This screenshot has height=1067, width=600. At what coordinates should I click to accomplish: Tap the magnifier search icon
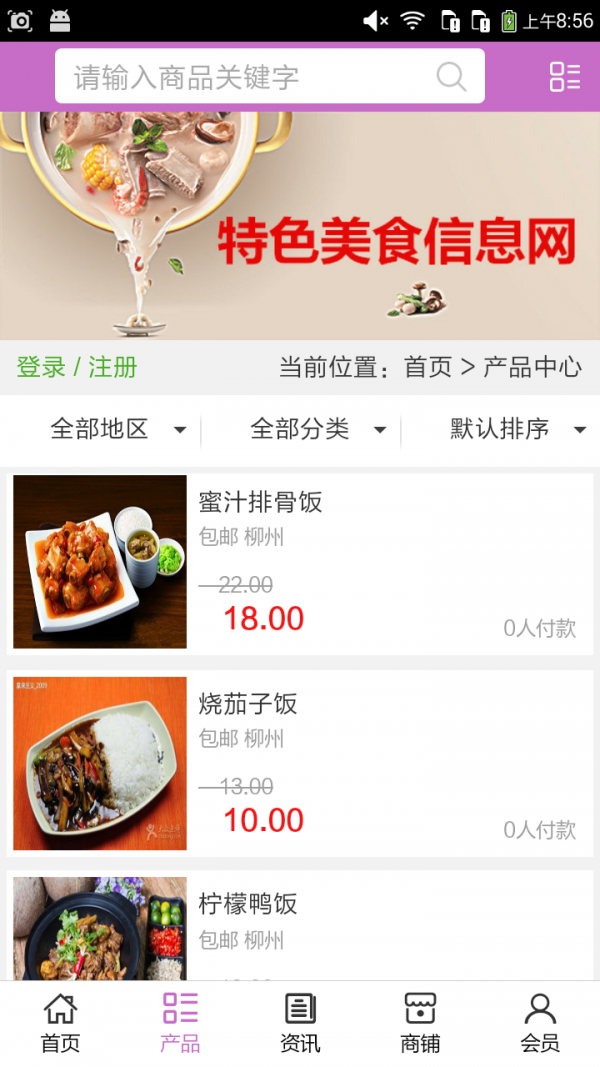451,77
